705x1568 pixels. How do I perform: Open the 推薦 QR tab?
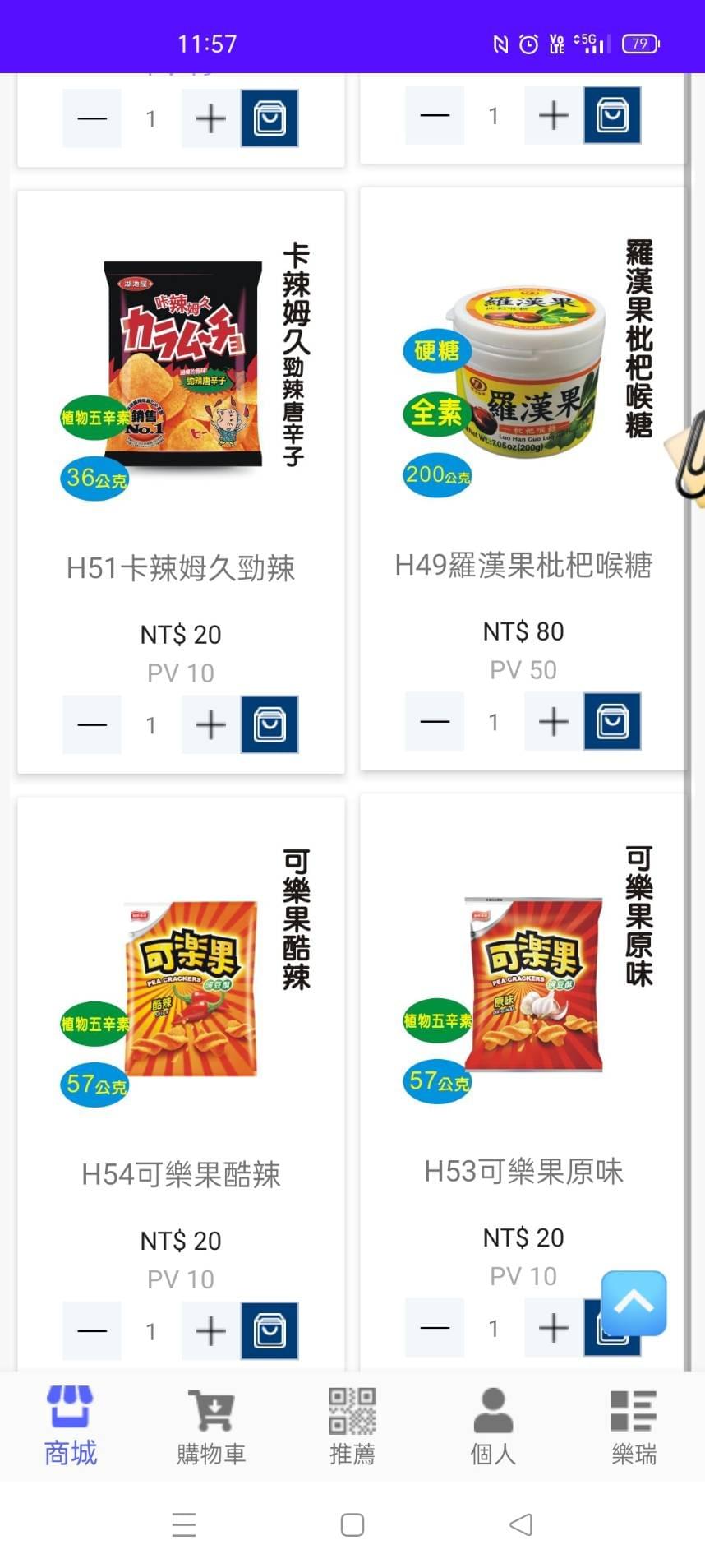[352, 1427]
